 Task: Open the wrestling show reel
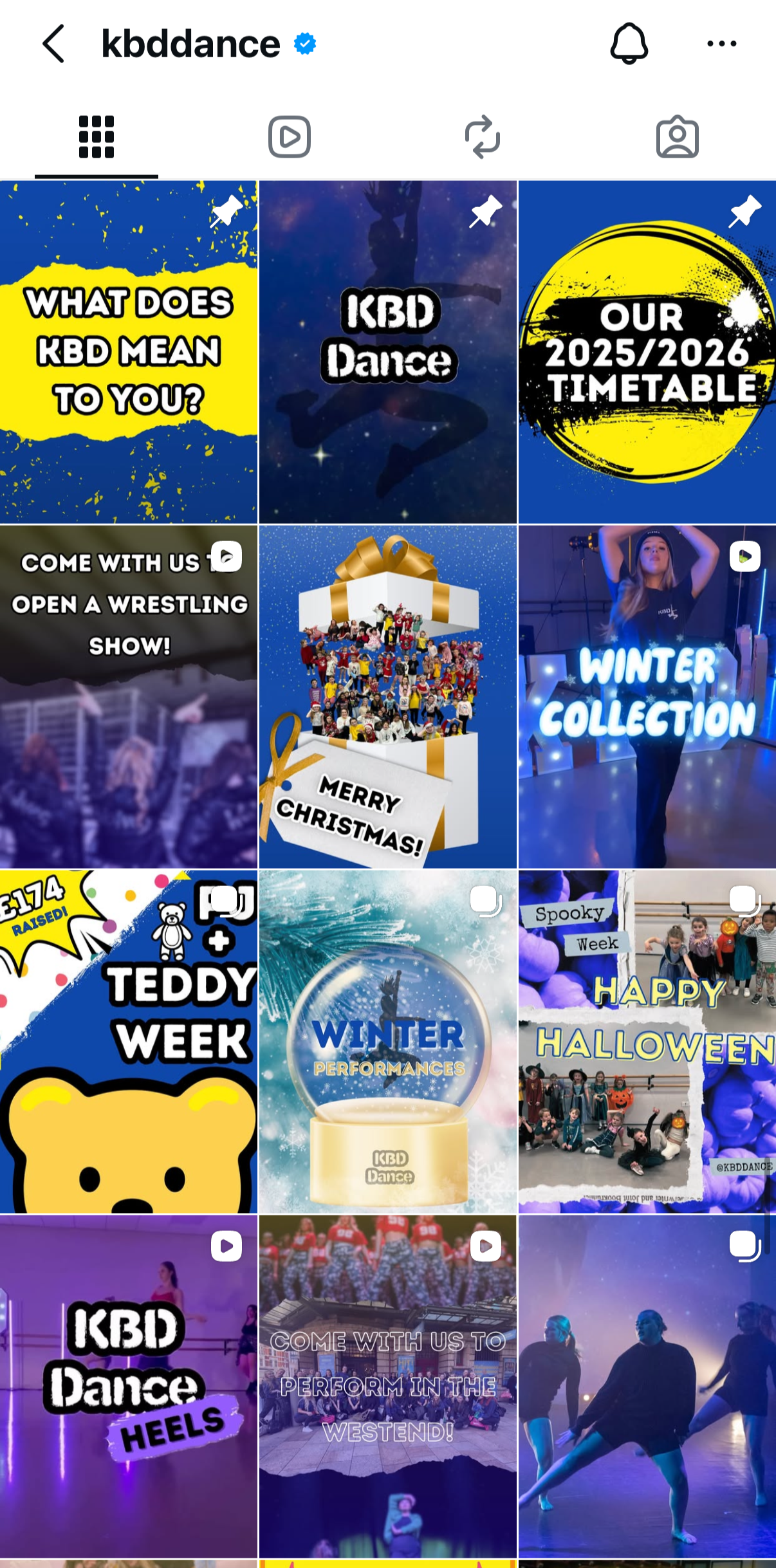click(x=129, y=697)
